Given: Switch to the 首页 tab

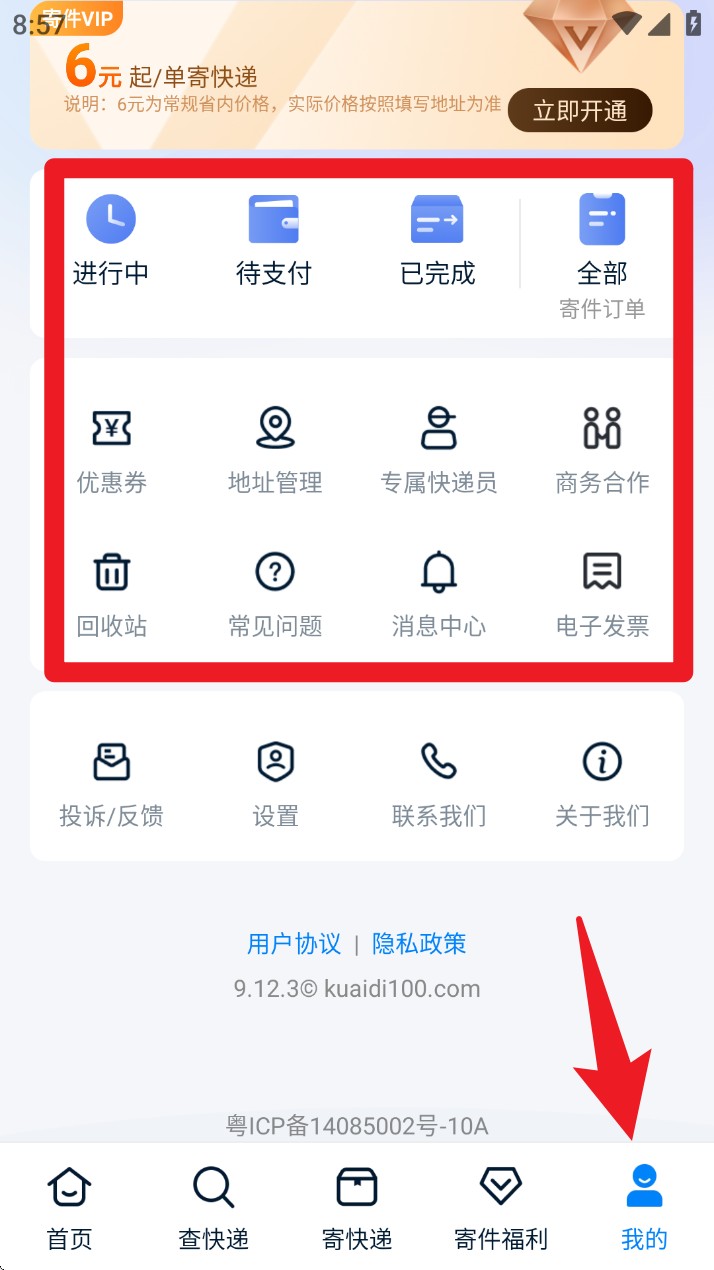Looking at the screenshot, I should point(70,1208).
